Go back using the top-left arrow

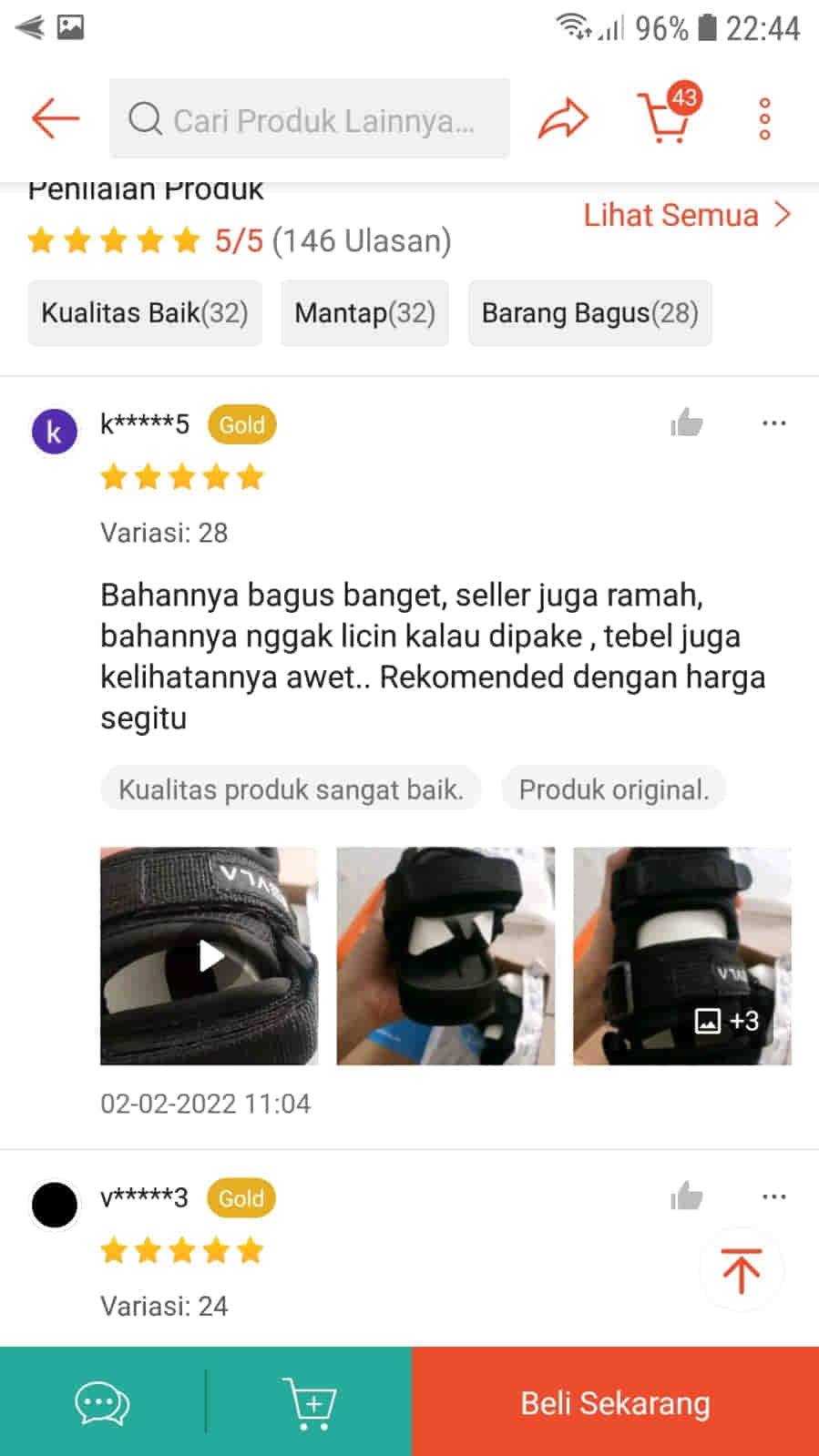[56, 119]
